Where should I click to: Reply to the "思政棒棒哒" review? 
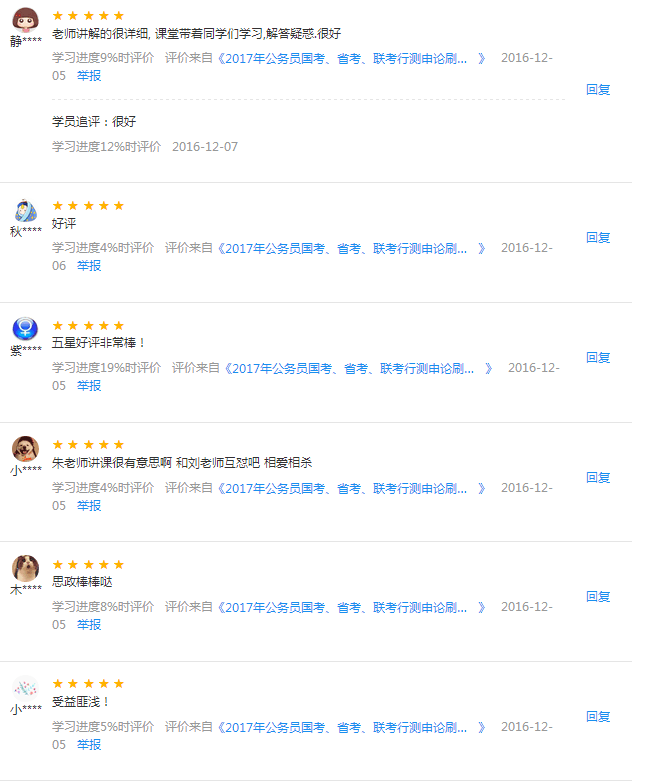598,596
